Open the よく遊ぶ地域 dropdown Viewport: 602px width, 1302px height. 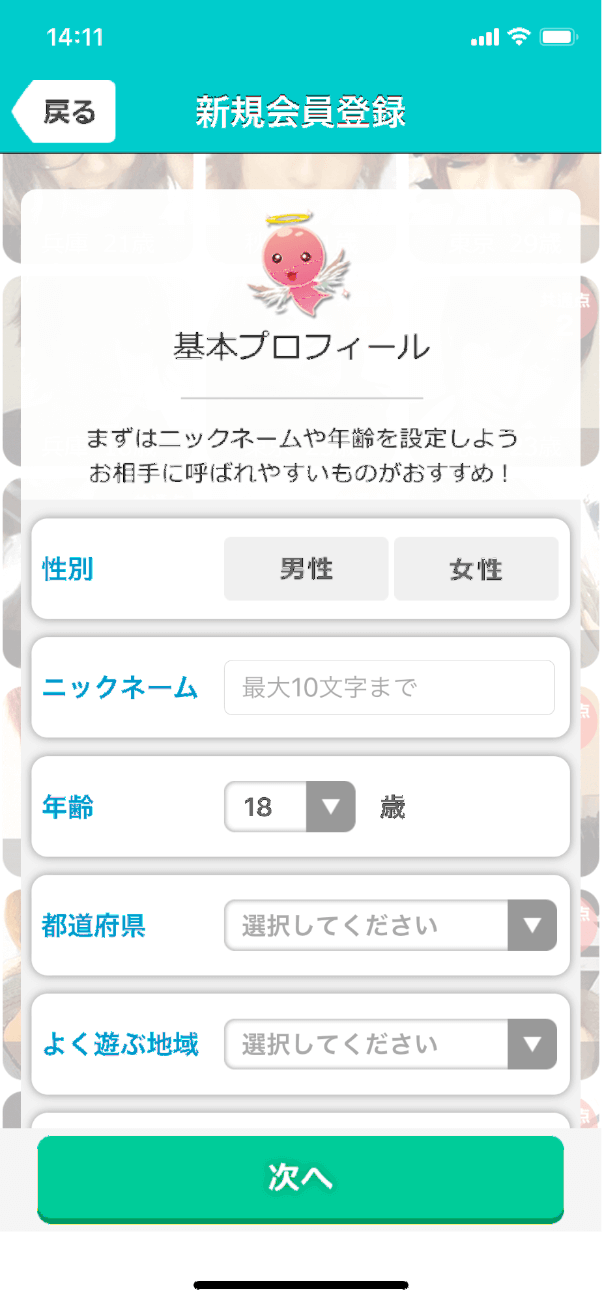tap(390, 1044)
